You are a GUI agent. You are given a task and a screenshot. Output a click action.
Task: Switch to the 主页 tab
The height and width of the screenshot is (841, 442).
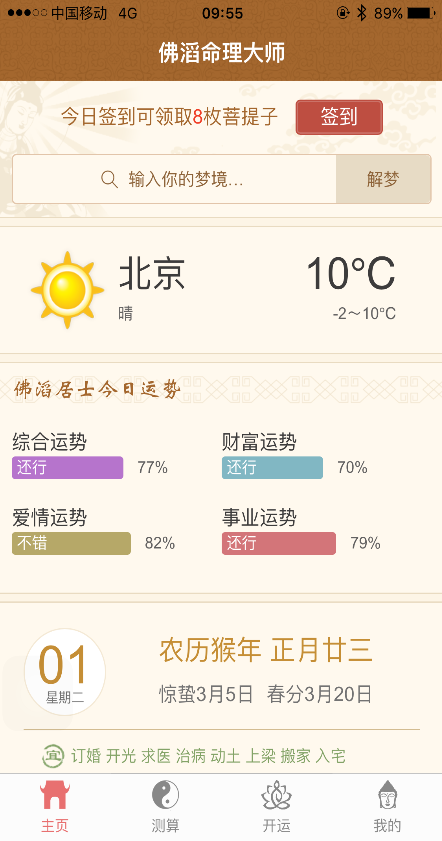coord(55,807)
